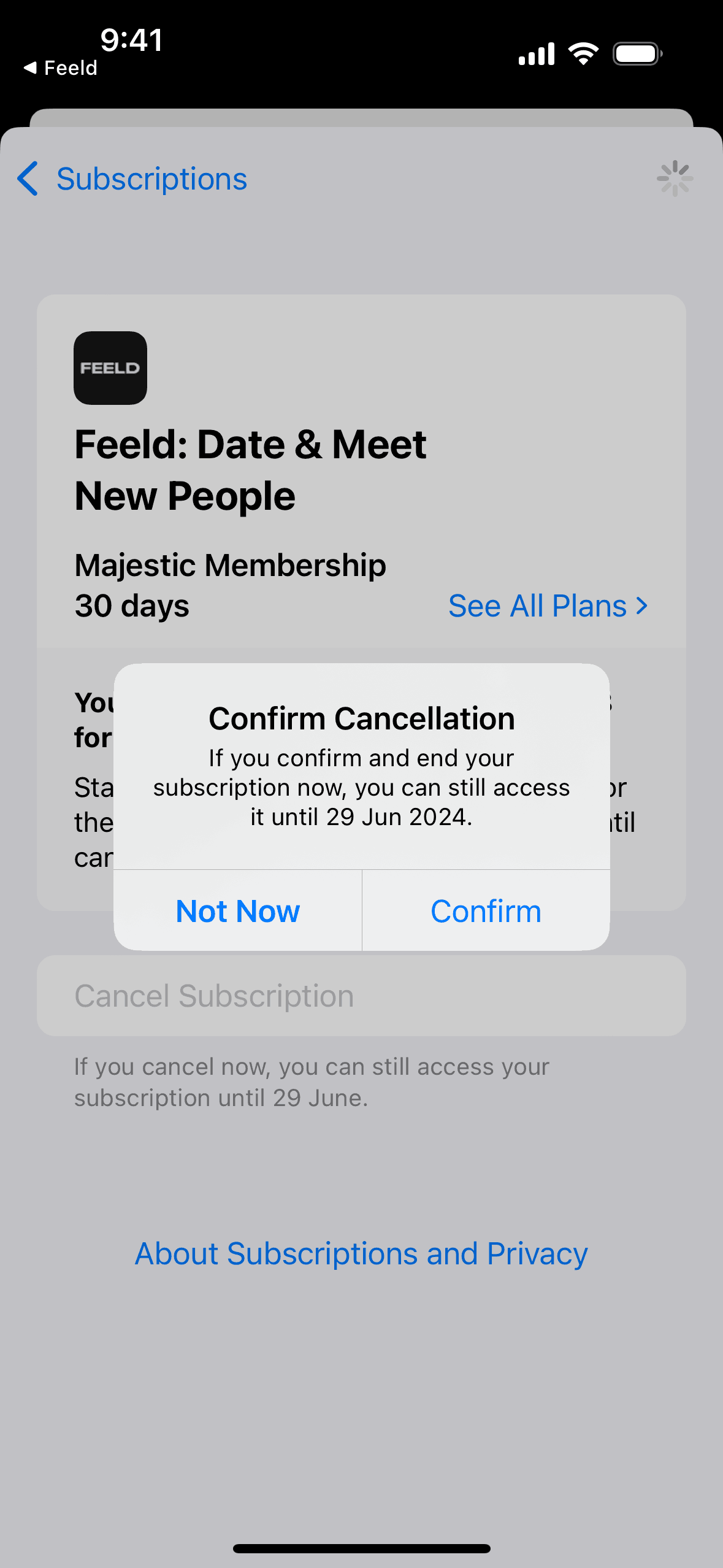Image resolution: width=723 pixels, height=1568 pixels.
Task: View See All Plans
Action: pos(548,606)
